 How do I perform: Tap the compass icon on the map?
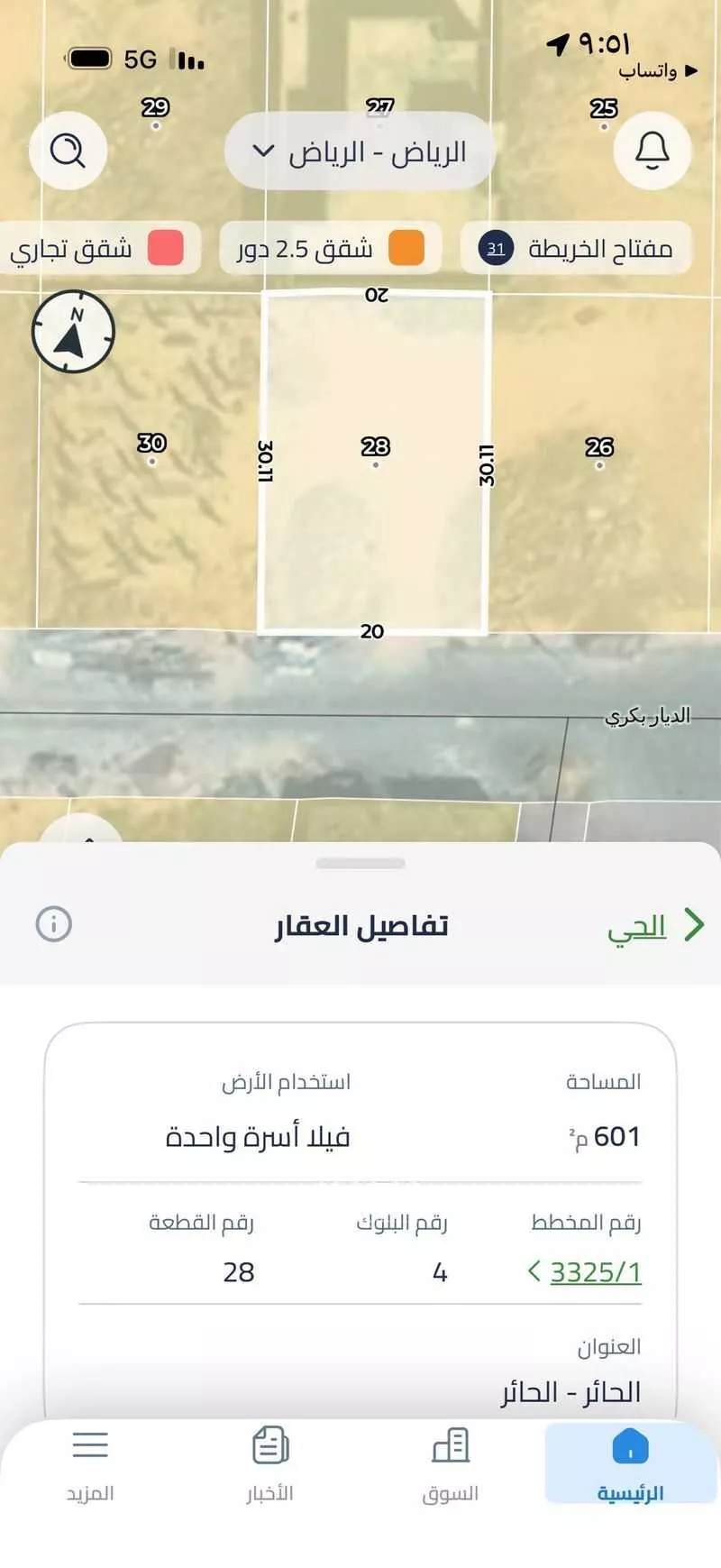pyautogui.click(x=72, y=332)
